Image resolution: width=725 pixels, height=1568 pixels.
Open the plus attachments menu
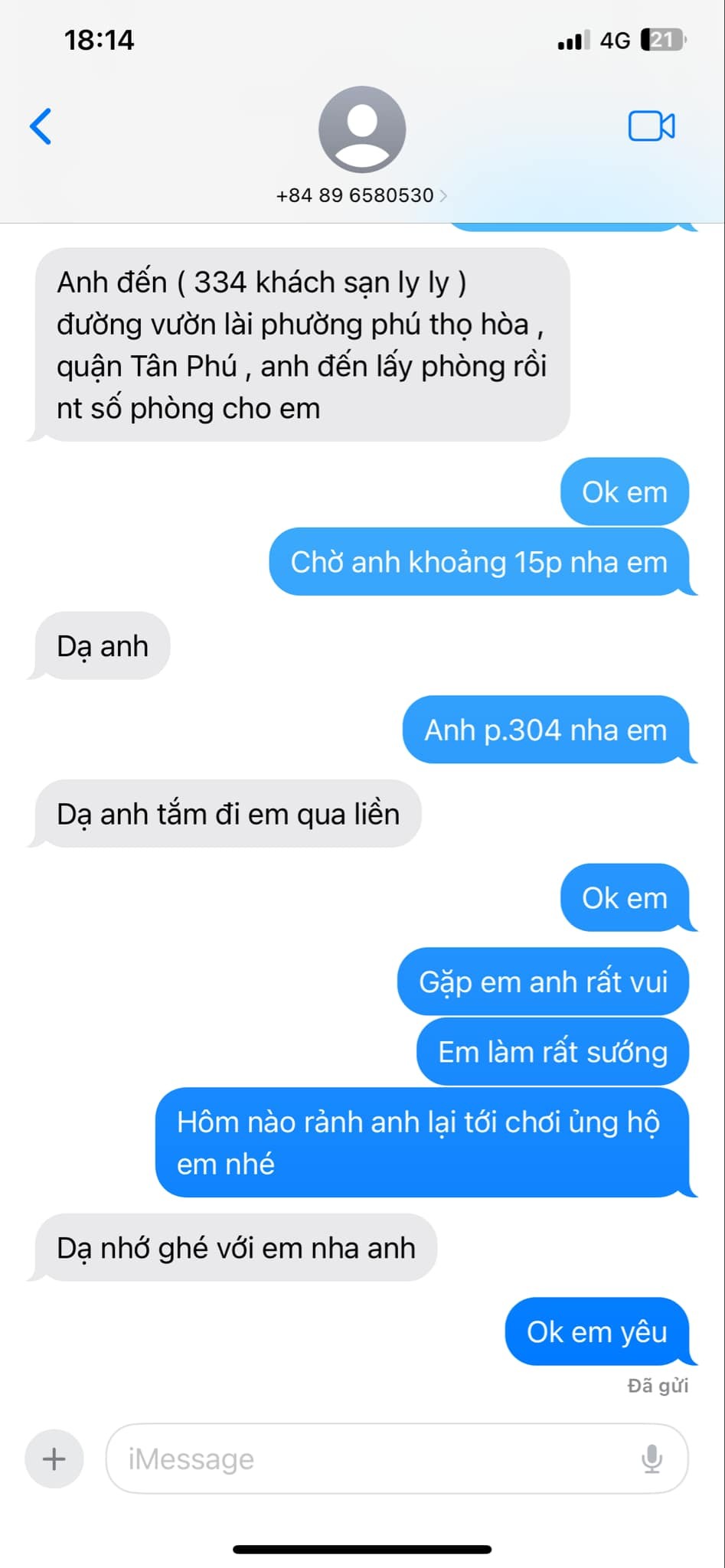tap(54, 1459)
